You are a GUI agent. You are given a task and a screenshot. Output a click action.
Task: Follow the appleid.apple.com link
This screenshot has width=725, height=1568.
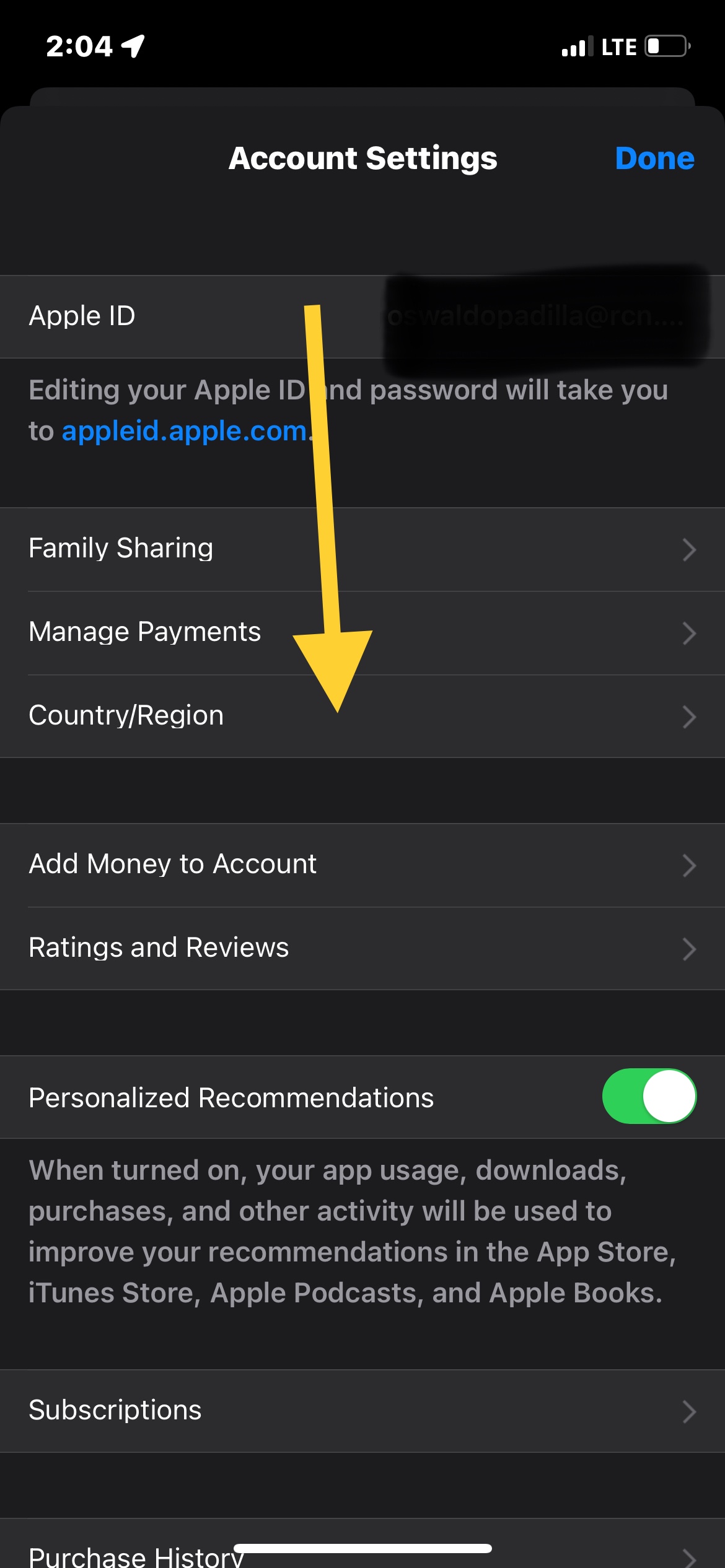point(184,431)
